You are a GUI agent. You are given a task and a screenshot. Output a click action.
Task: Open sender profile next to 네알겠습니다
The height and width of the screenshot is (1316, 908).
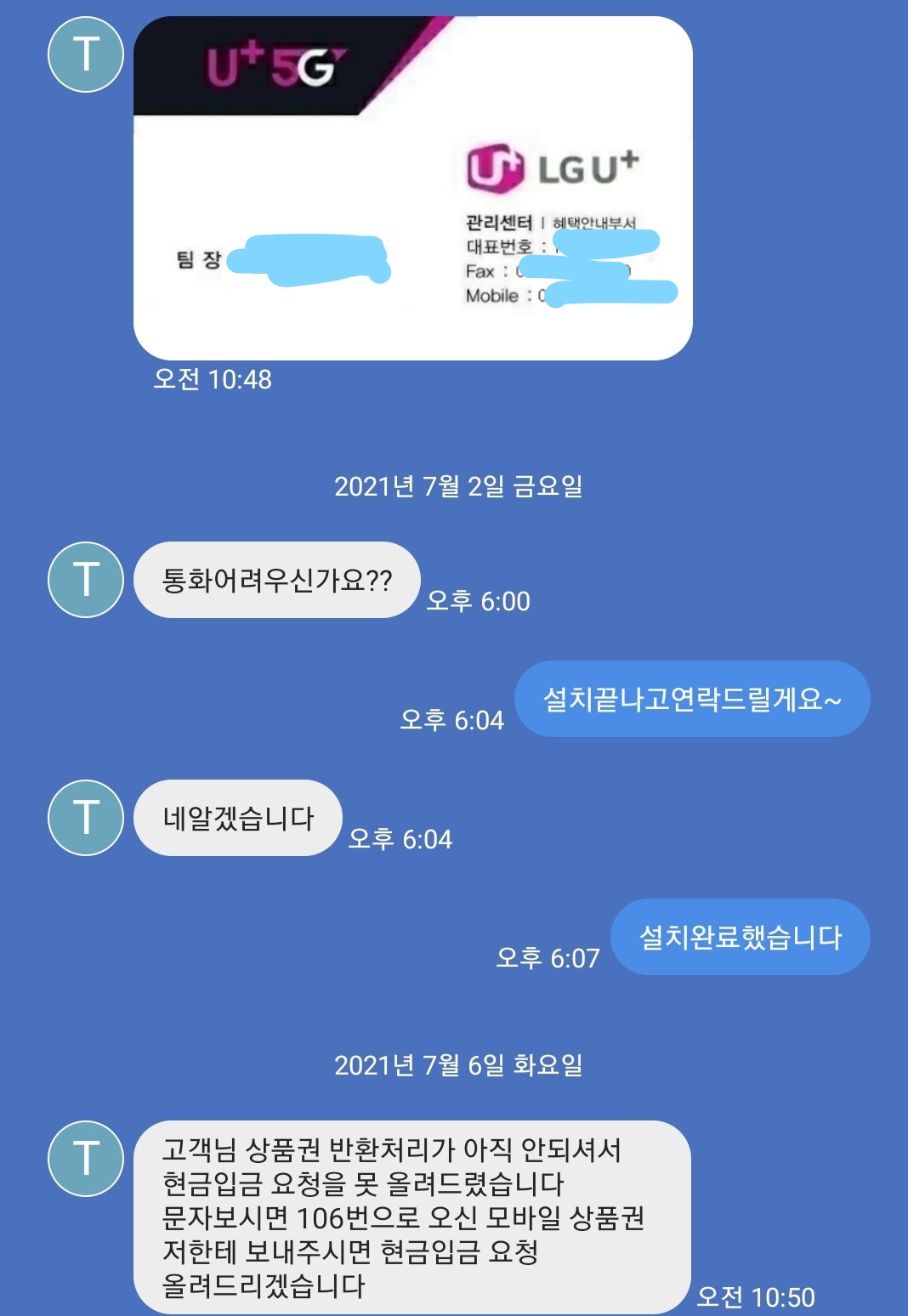click(x=86, y=818)
